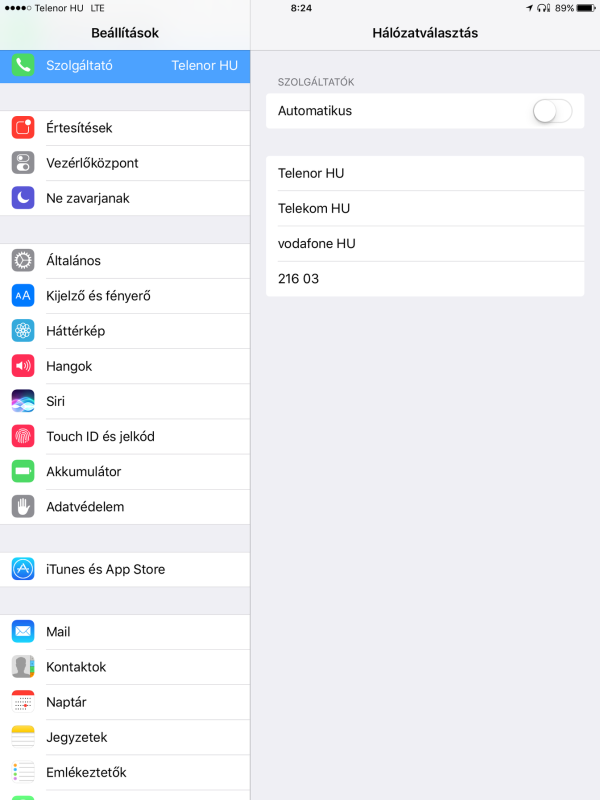Open Adatvédelem settings
600x800 pixels.
coord(125,506)
